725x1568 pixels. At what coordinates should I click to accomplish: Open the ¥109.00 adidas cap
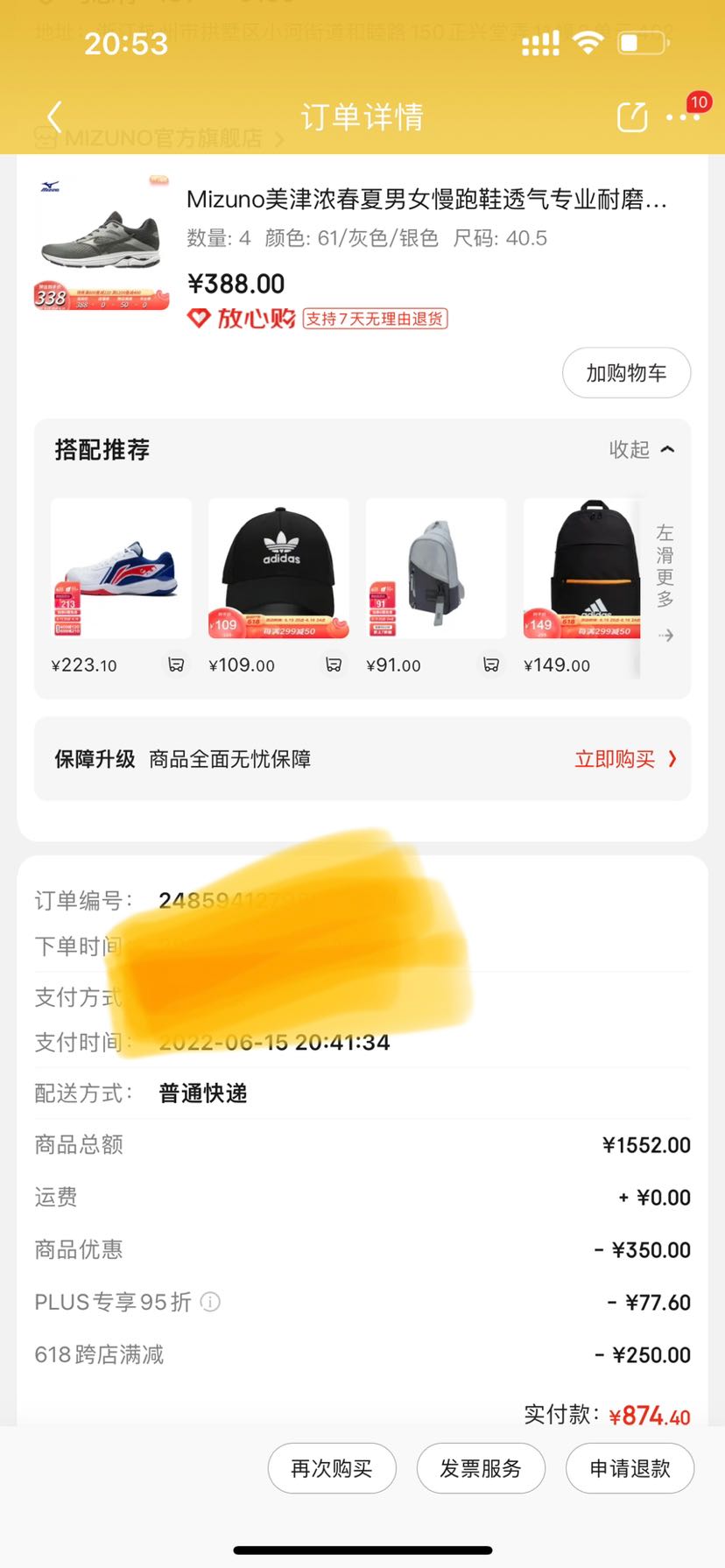[x=278, y=568]
